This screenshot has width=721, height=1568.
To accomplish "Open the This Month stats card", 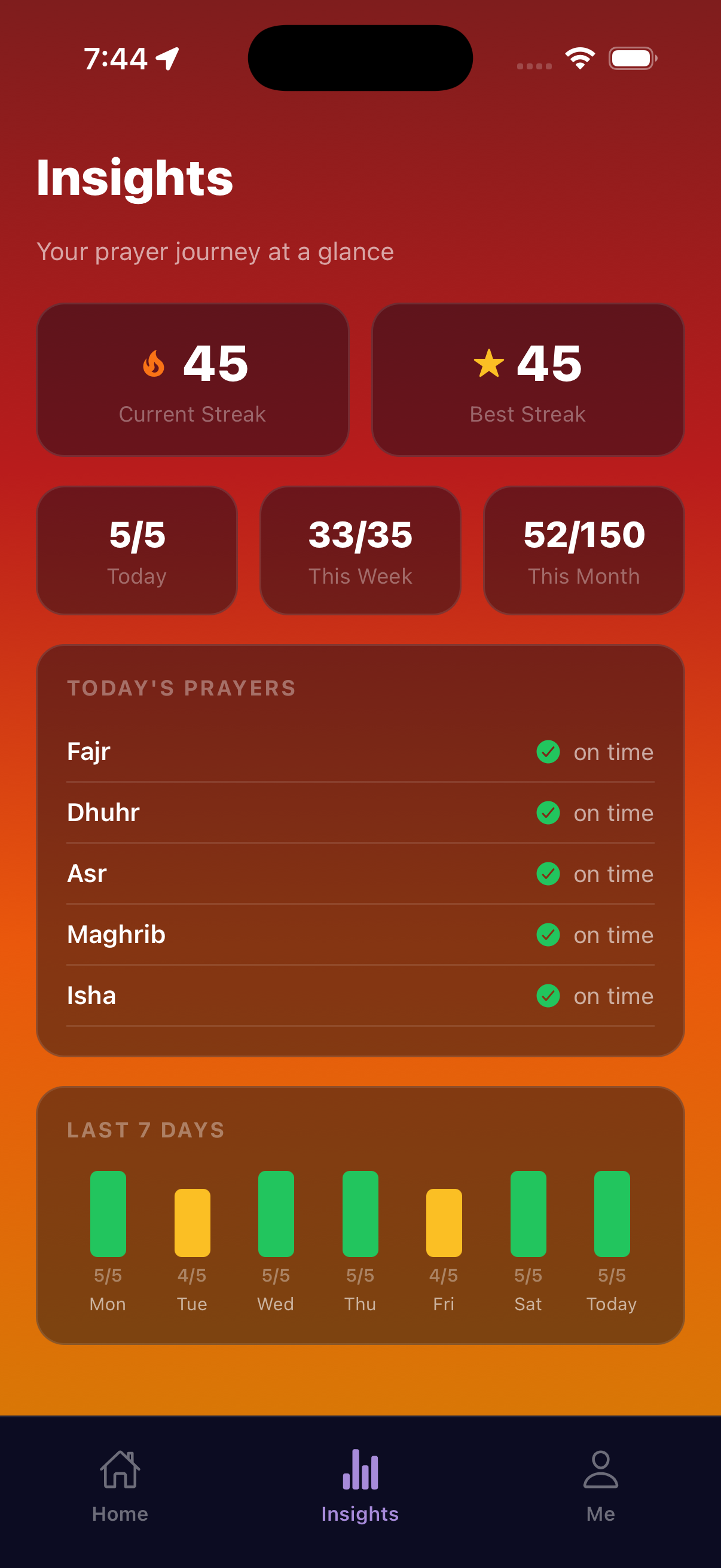I will pyautogui.click(x=583, y=550).
